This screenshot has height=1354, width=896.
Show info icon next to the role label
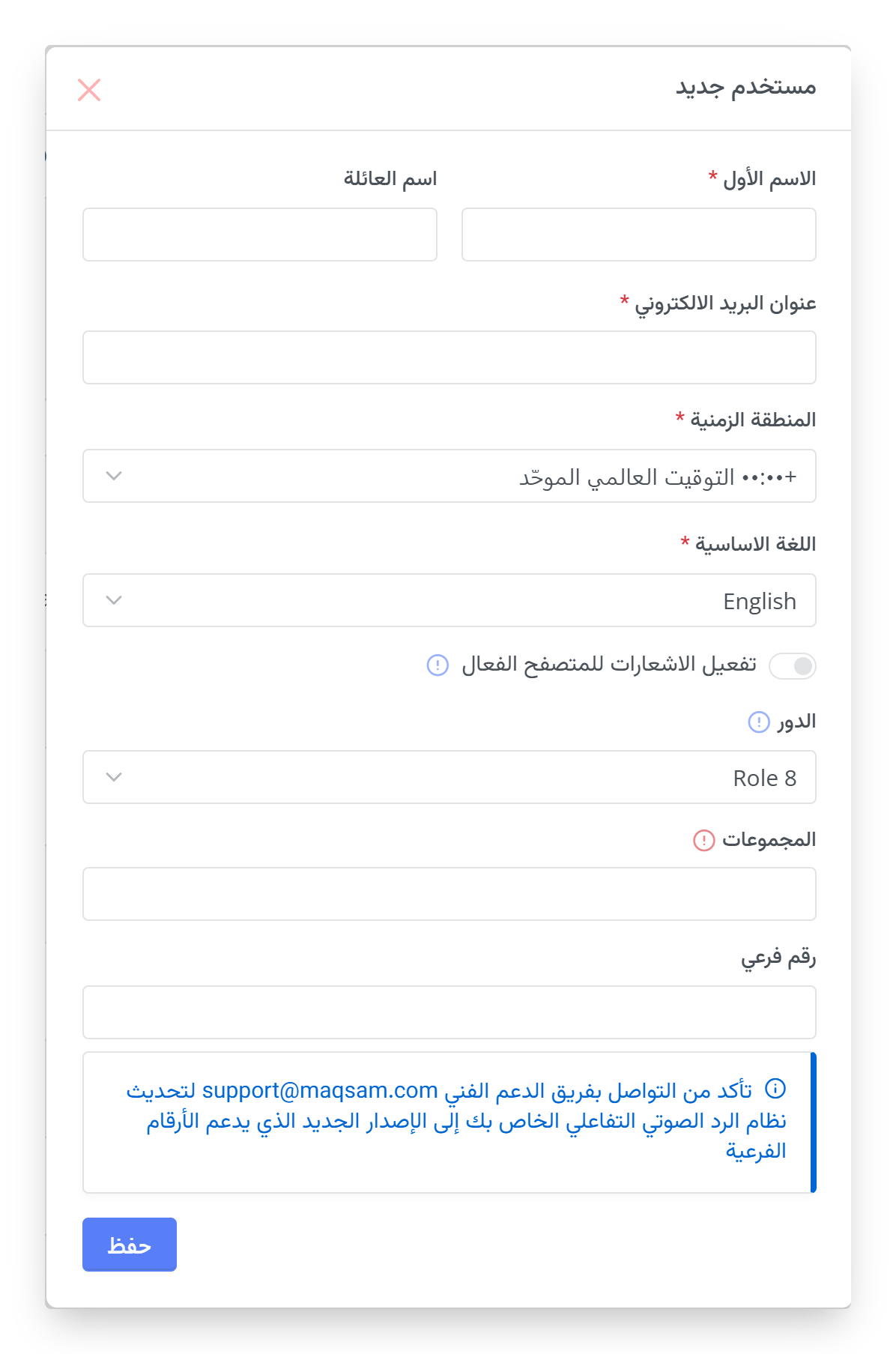759,722
